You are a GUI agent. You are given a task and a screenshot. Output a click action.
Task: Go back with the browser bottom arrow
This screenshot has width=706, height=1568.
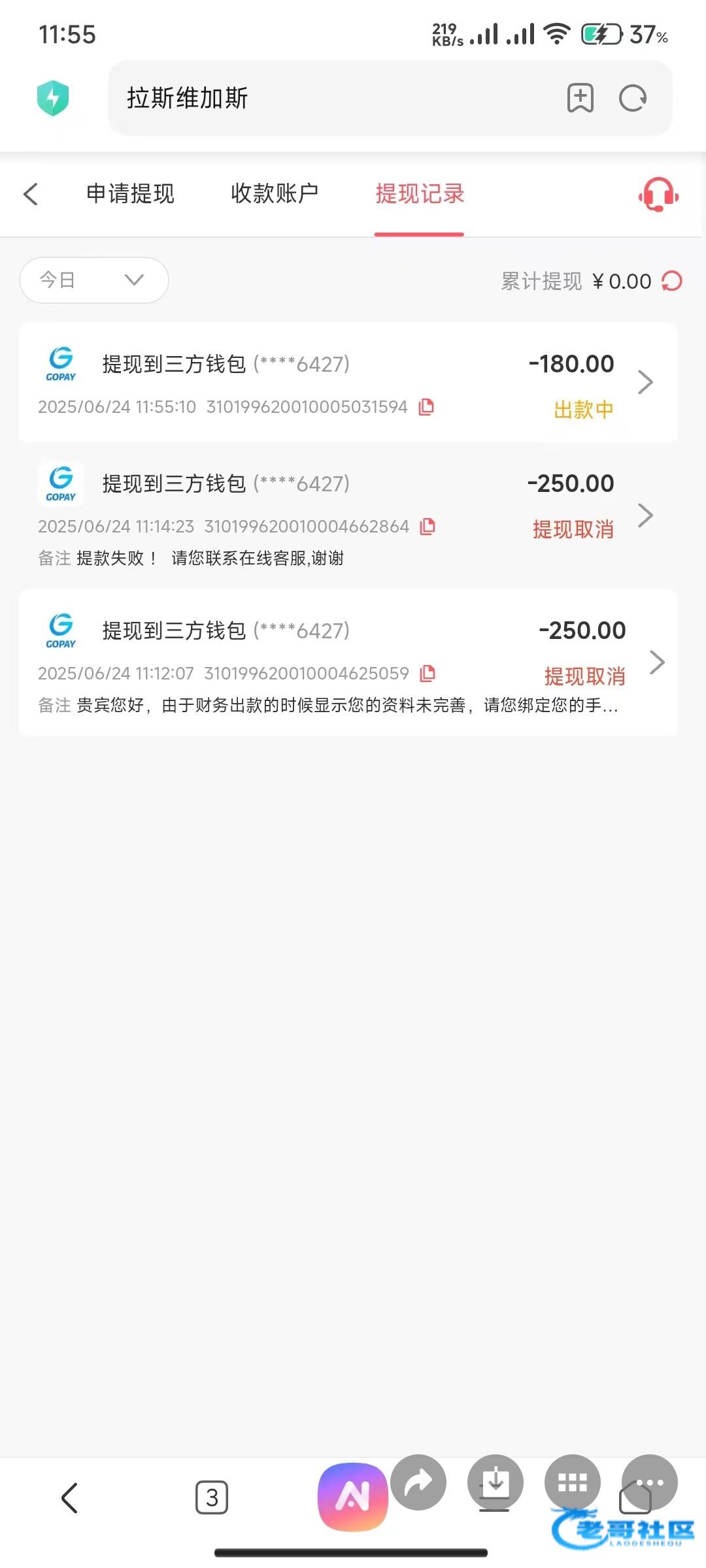pos(69,1497)
